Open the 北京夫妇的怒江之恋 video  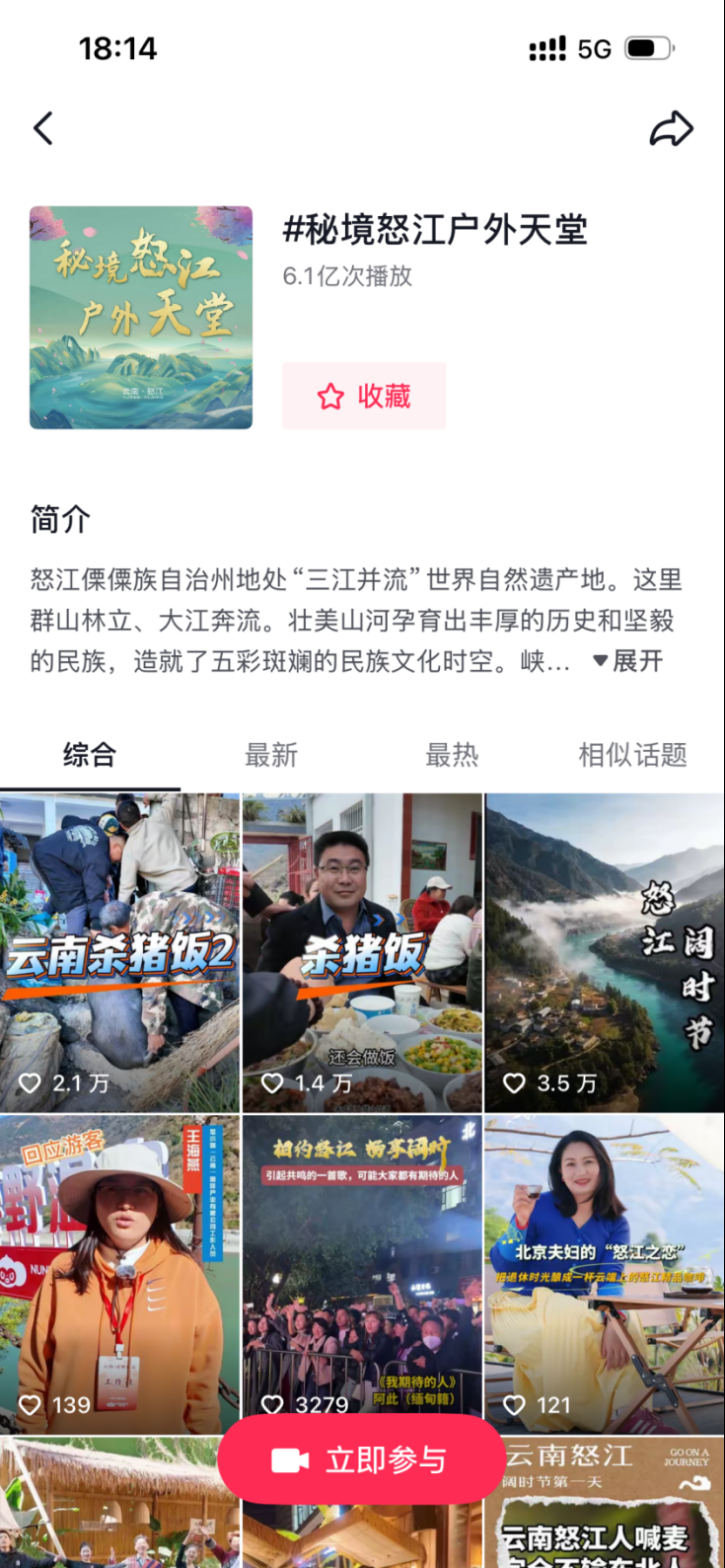(x=604, y=1273)
